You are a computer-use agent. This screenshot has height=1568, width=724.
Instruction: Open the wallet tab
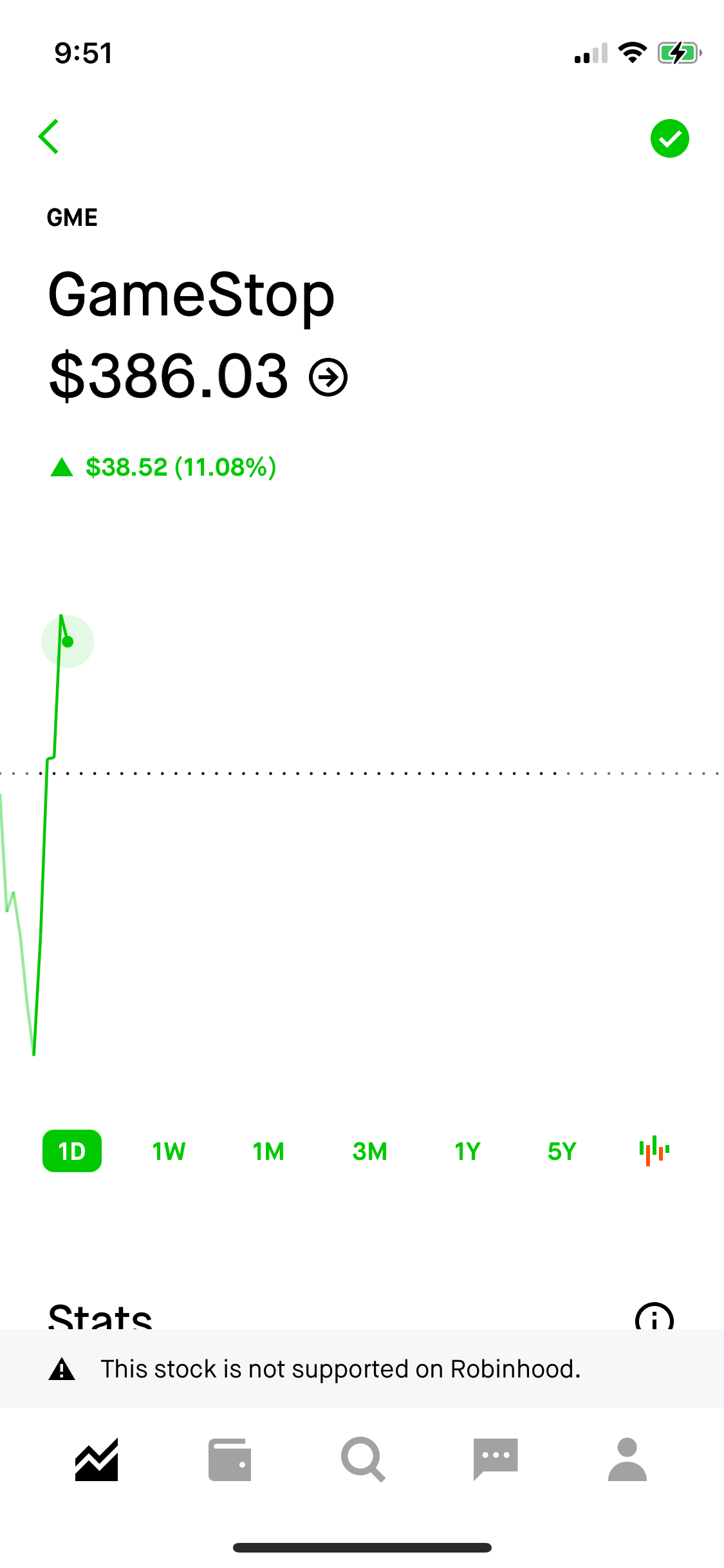click(230, 1459)
